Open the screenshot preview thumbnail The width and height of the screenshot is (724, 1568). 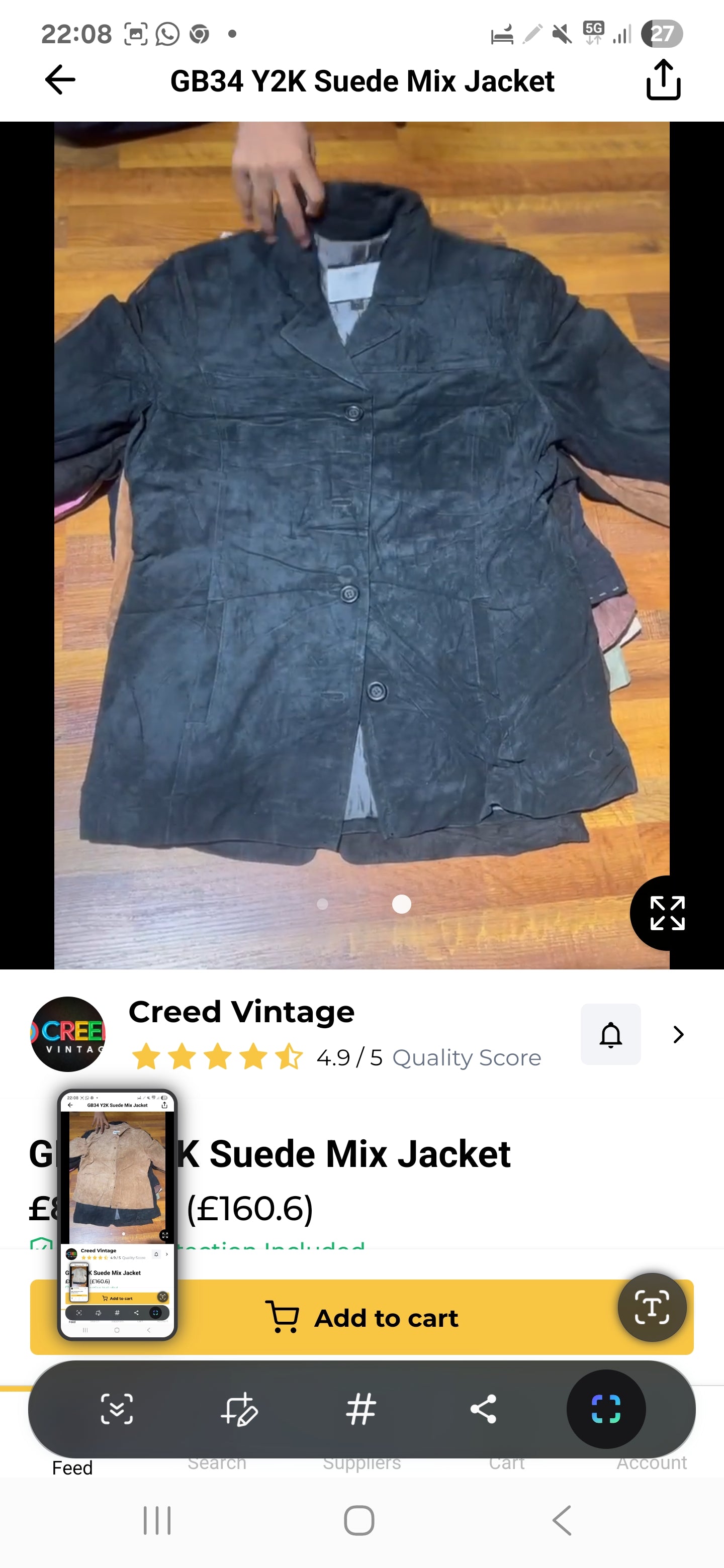pyautogui.click(x=117, y=1214)
